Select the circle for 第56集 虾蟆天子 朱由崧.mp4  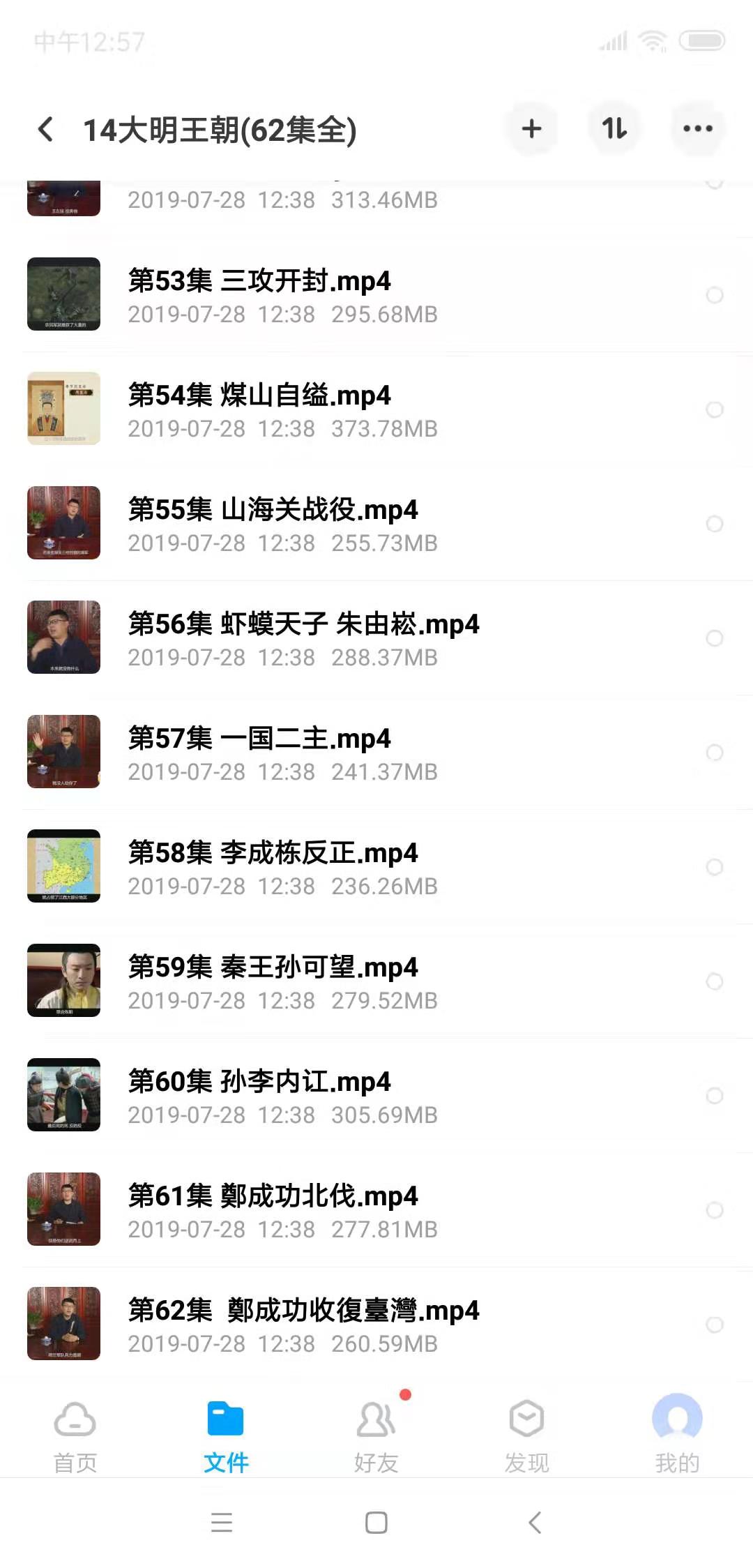(x=715, y=638)
